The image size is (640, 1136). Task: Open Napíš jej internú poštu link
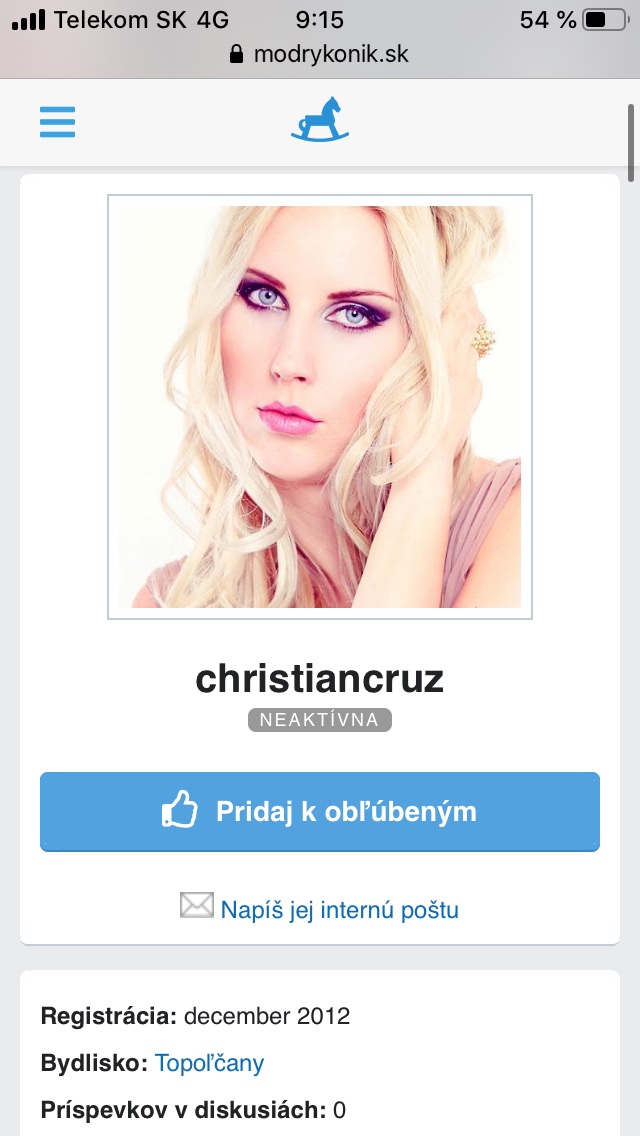point(338,909)
